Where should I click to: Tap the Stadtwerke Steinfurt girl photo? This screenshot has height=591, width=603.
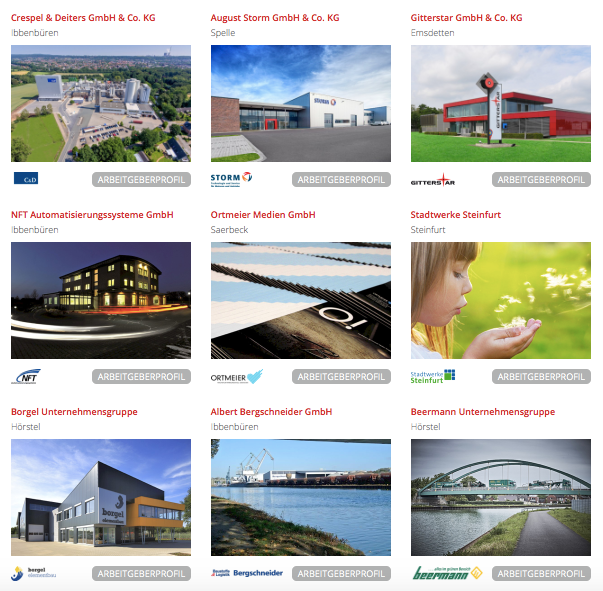pyautogui.click(x=501, y=300)
